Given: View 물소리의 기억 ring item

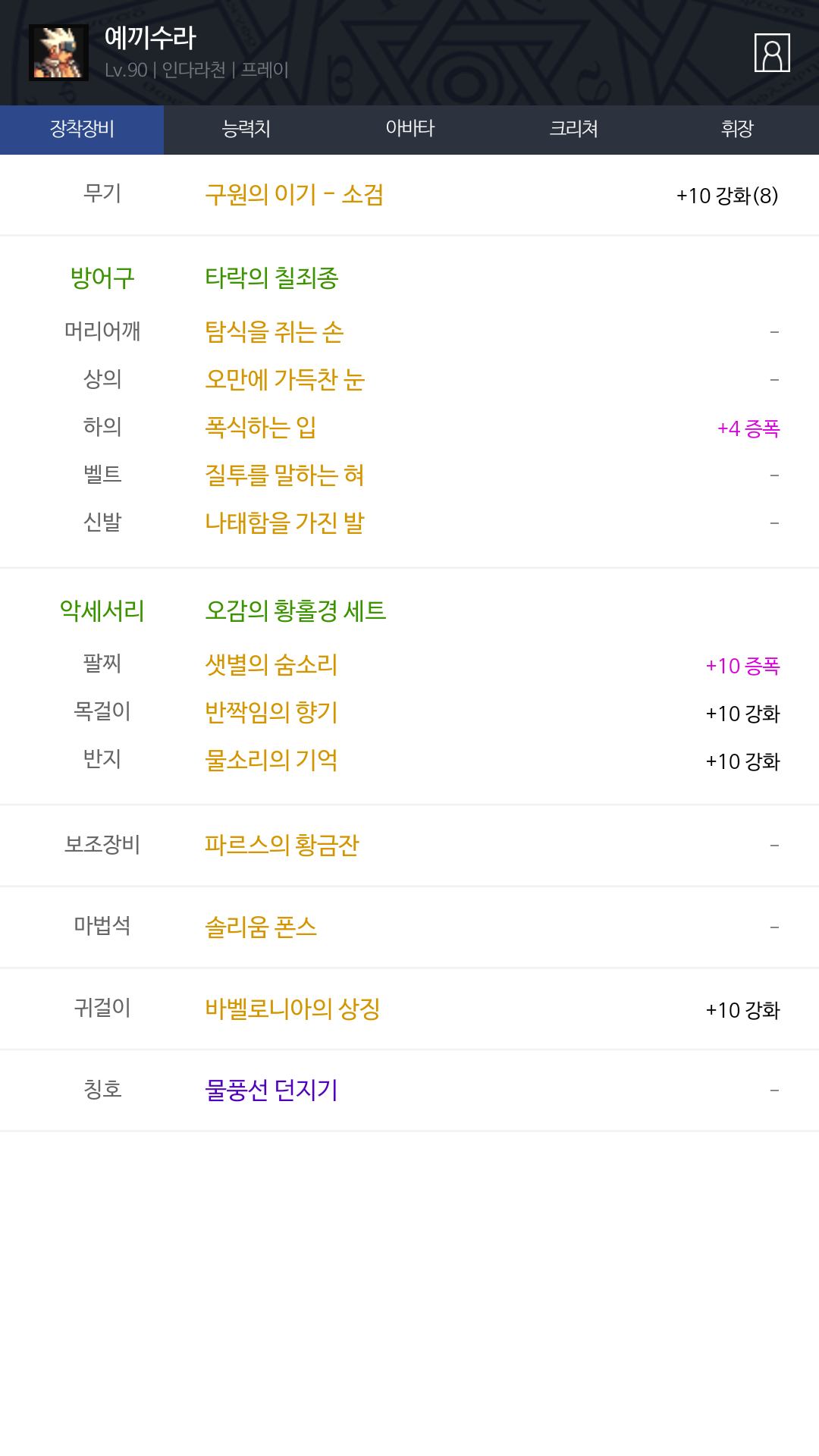Looking at the screenshot, I should pyautogui.click(x=271, y=760).
